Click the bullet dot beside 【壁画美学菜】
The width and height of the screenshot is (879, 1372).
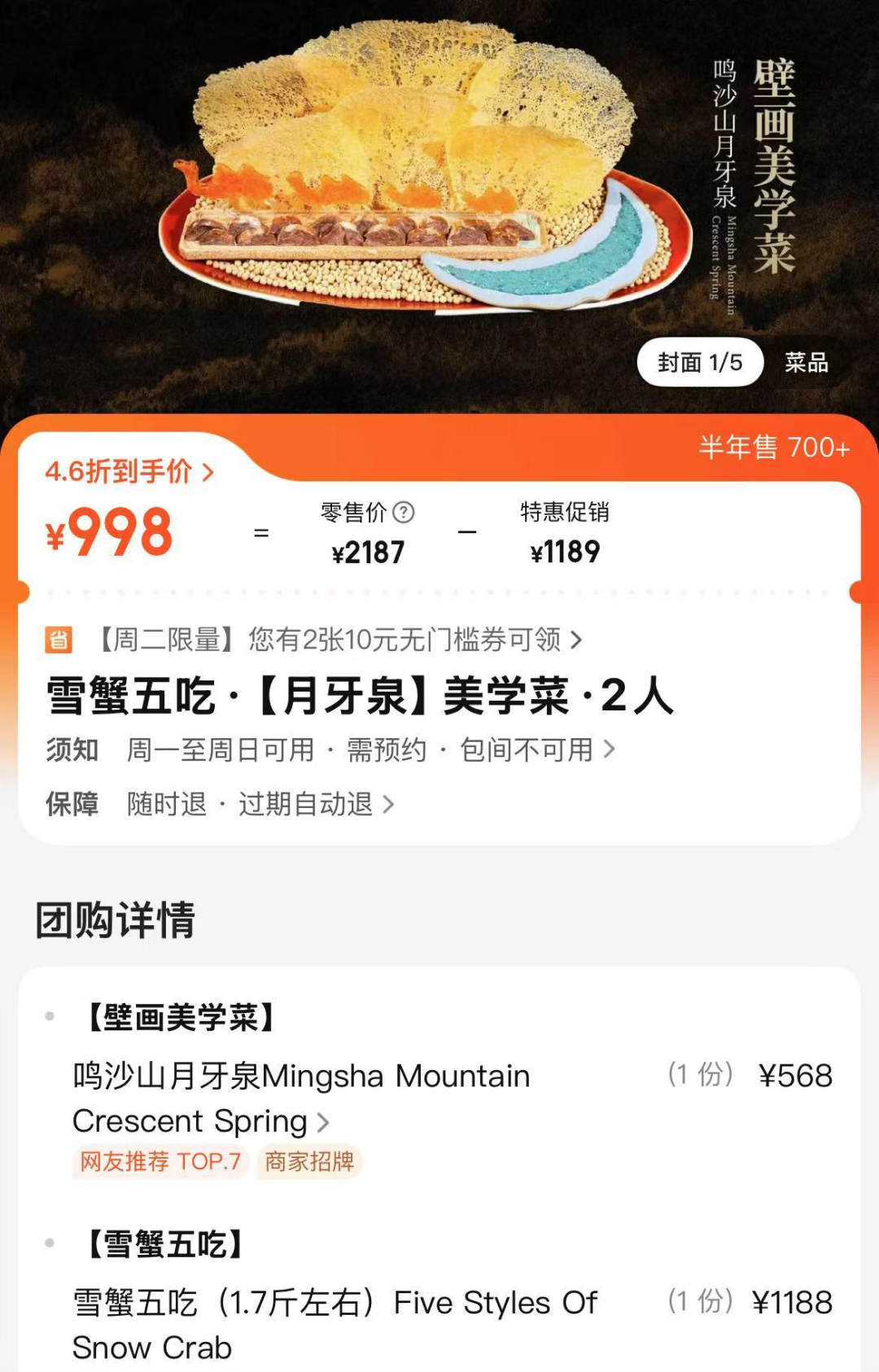(51, 1016)
